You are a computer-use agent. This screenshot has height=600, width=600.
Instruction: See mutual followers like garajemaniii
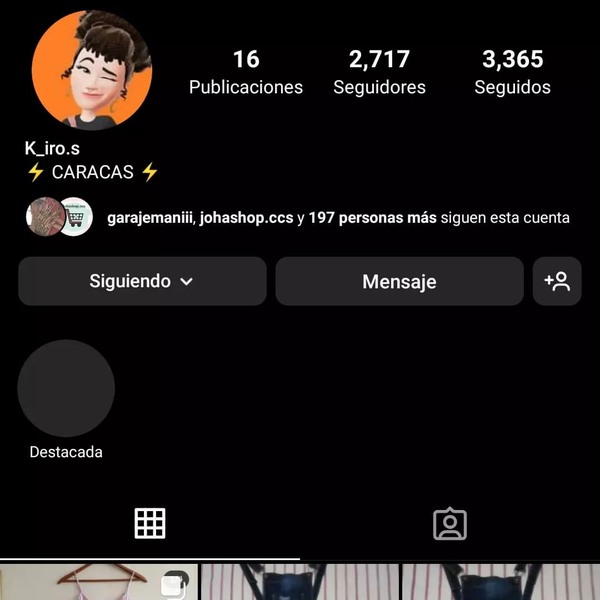click(338, 217)
